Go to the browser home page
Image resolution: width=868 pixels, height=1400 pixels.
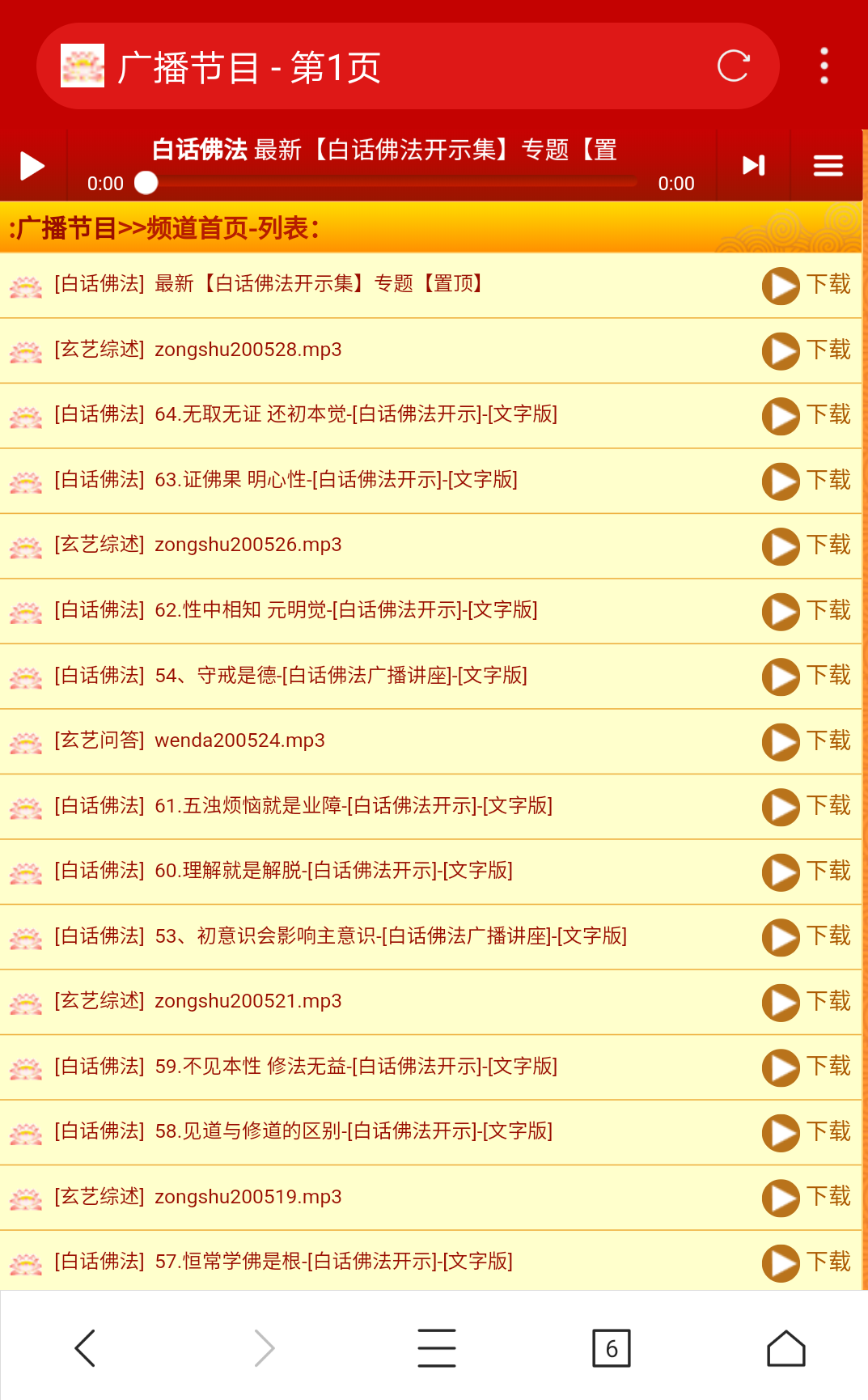pos(785,1348)
